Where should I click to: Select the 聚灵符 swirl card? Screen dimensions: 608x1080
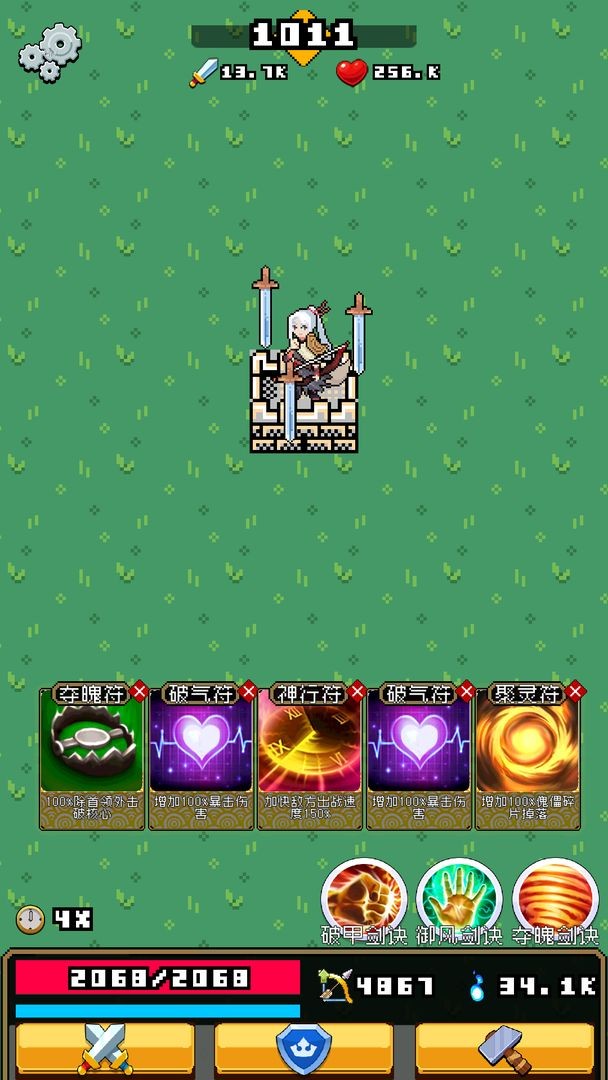click(528, 756)
